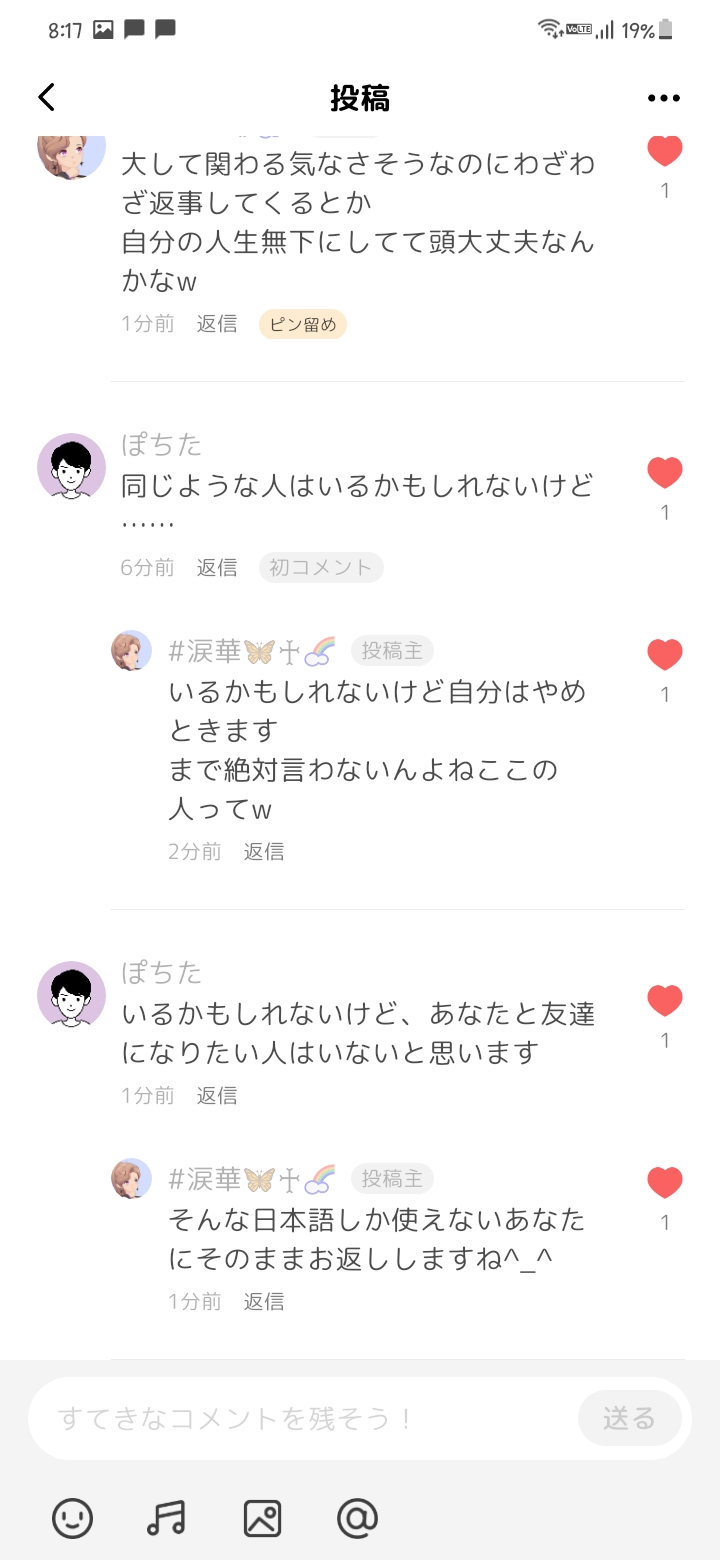The width and height of the screenshot is (720, 1560).
Task: Tap the heart on the bottom 投稿主 reply
Action: point(664,1182)
